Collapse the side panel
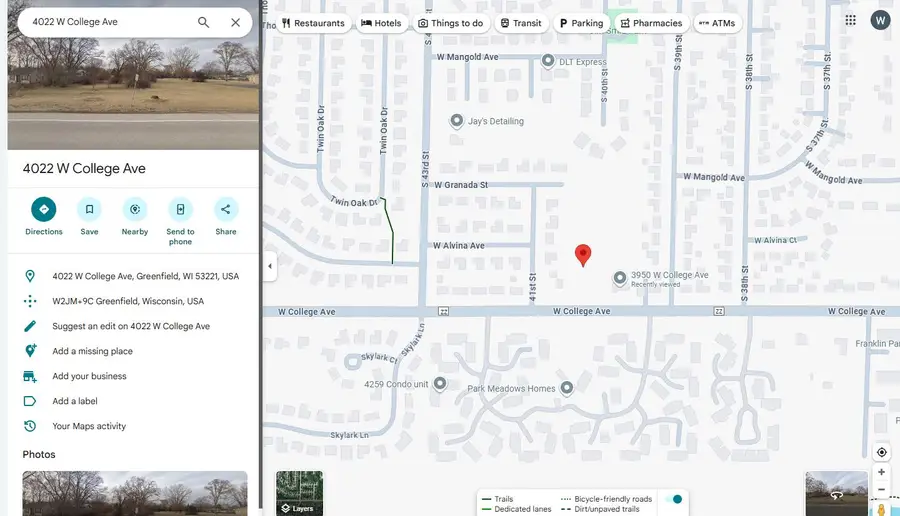This screenshot has width=900, height=516. click(x=269, y=266)
